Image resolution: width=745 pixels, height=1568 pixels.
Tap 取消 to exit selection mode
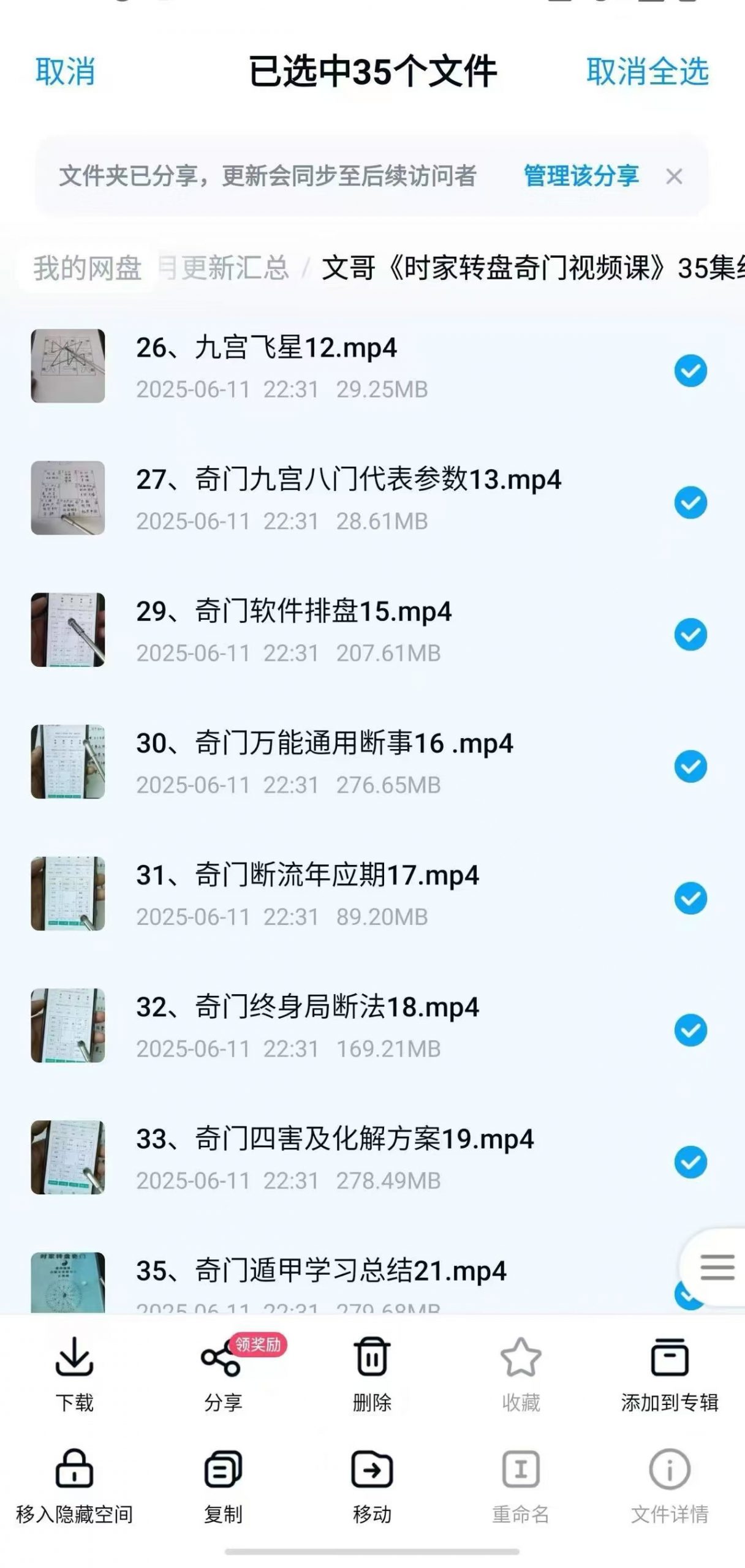pyautogui.click(x=65, y=72)
